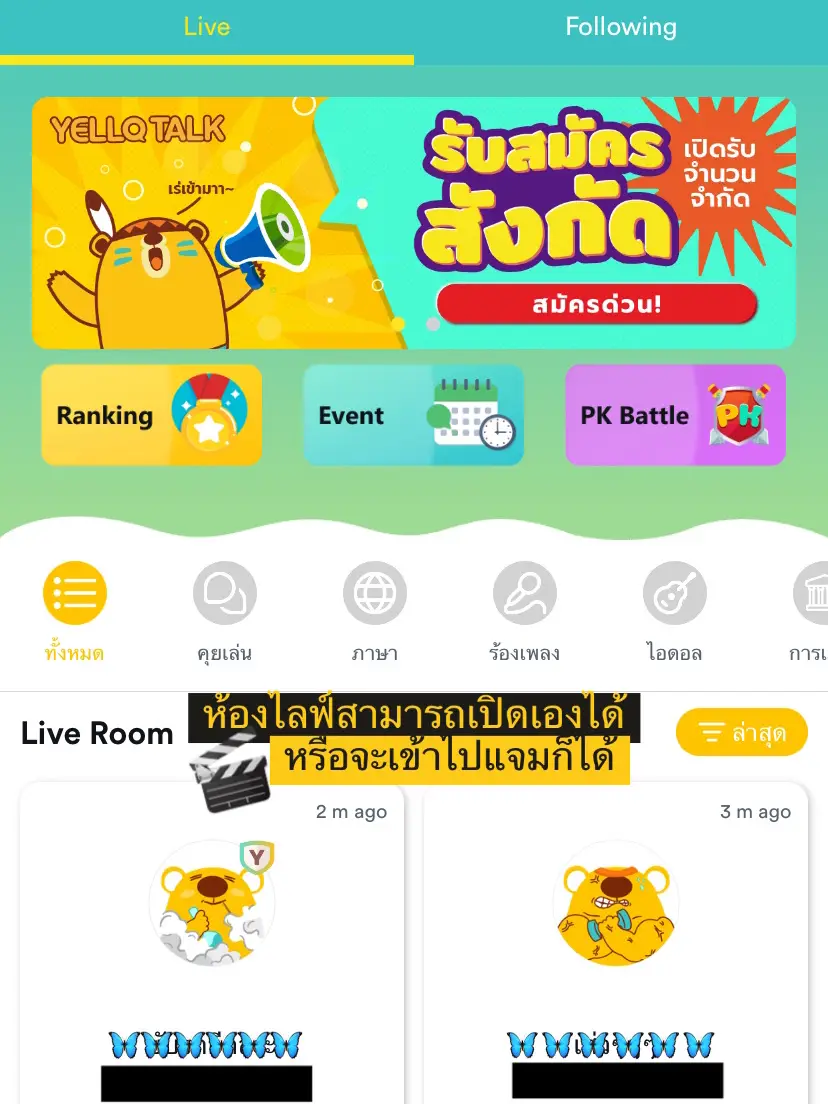This screenshot has width=828, height=1104.
Task: Click the PK shield icon on PK Battle
Action: (739, 416)
